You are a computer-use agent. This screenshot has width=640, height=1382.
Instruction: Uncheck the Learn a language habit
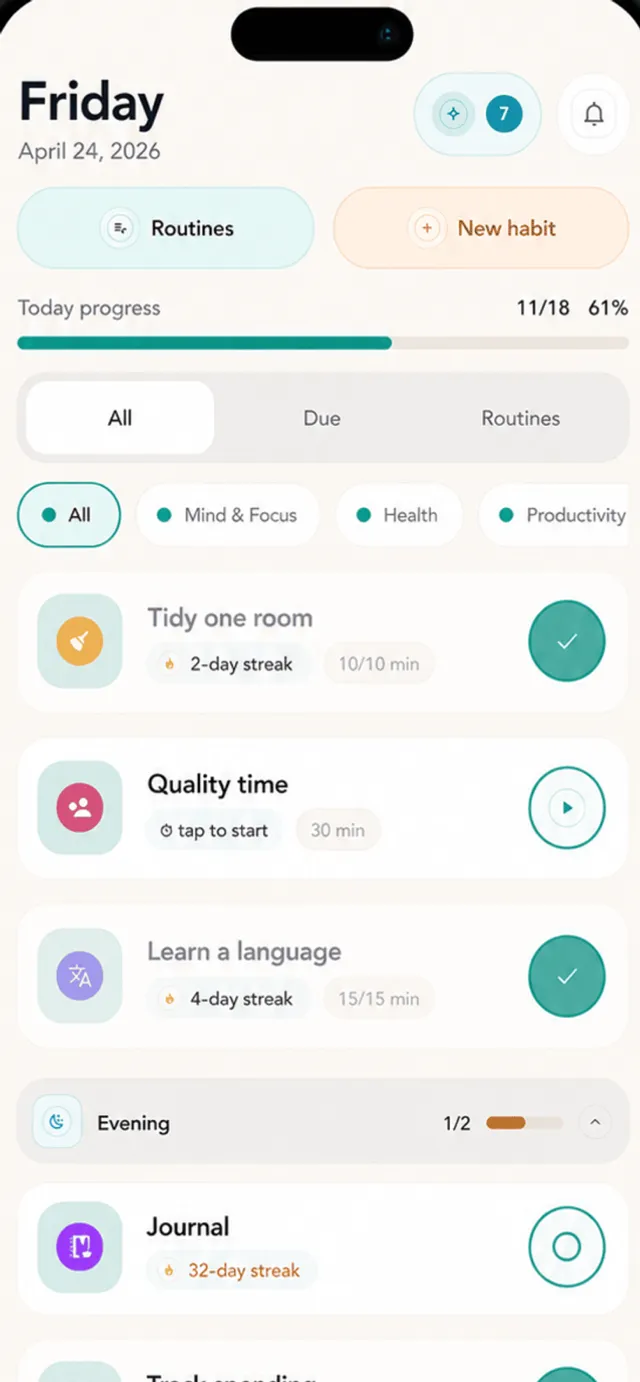point(567,976)
